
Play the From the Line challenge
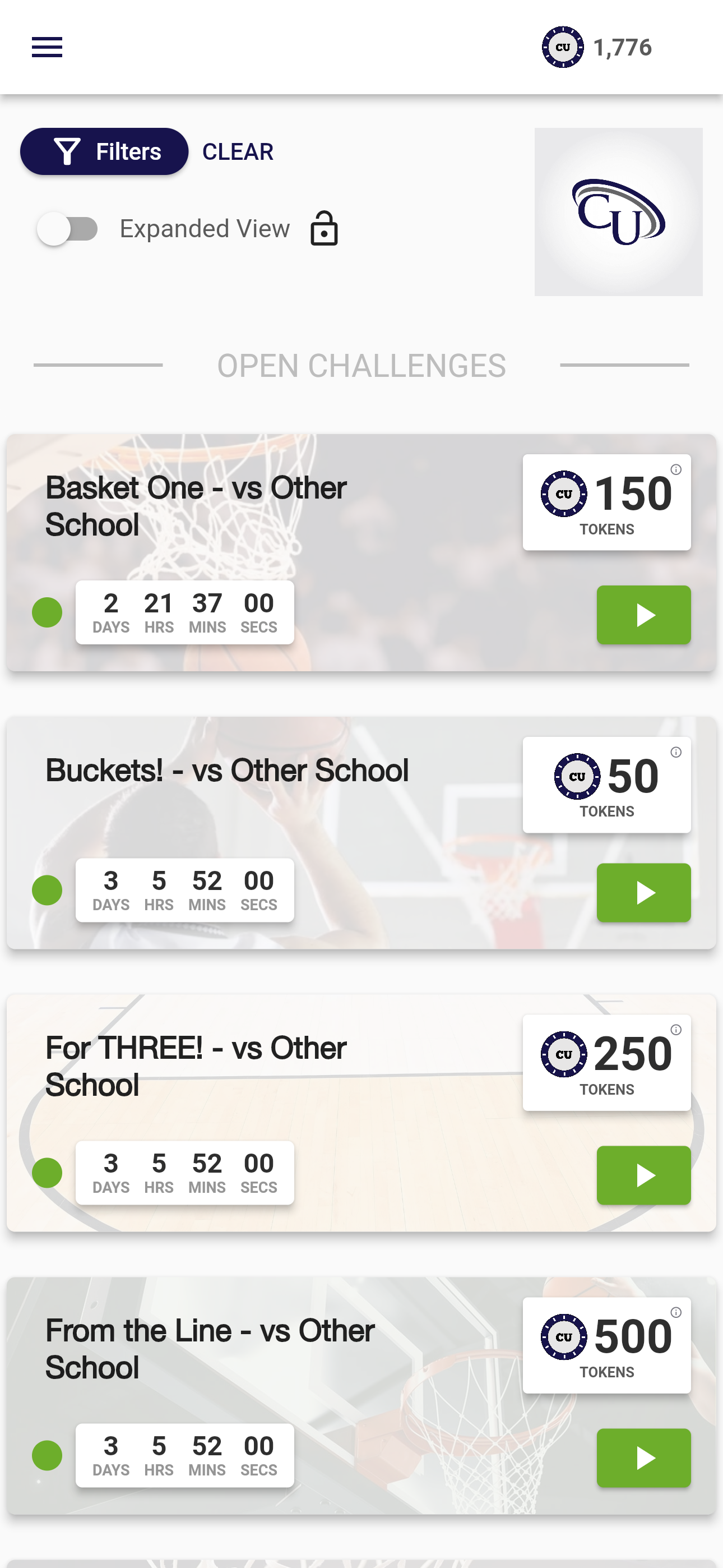643,1458
